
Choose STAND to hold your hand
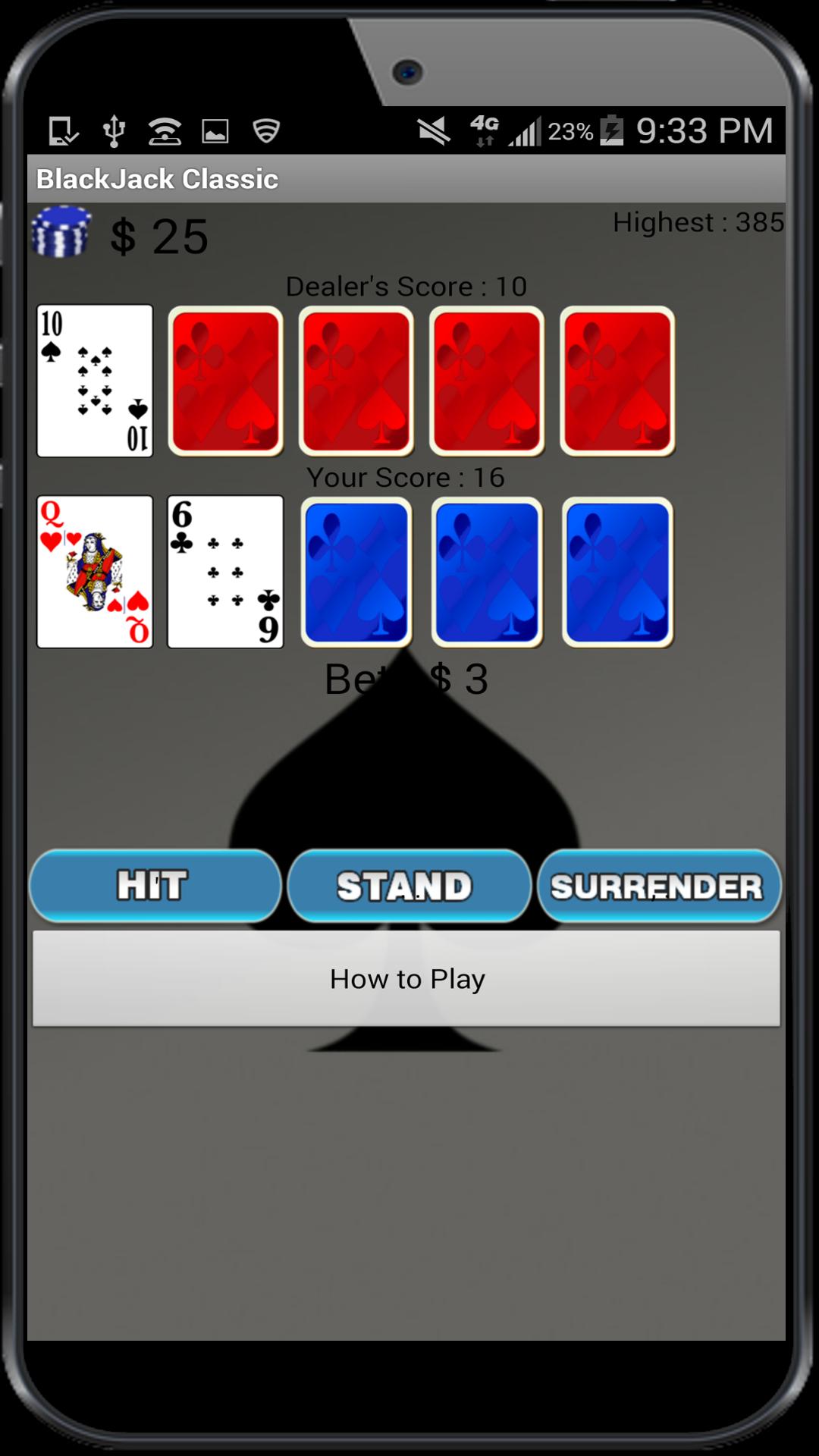tap(408, 886)
